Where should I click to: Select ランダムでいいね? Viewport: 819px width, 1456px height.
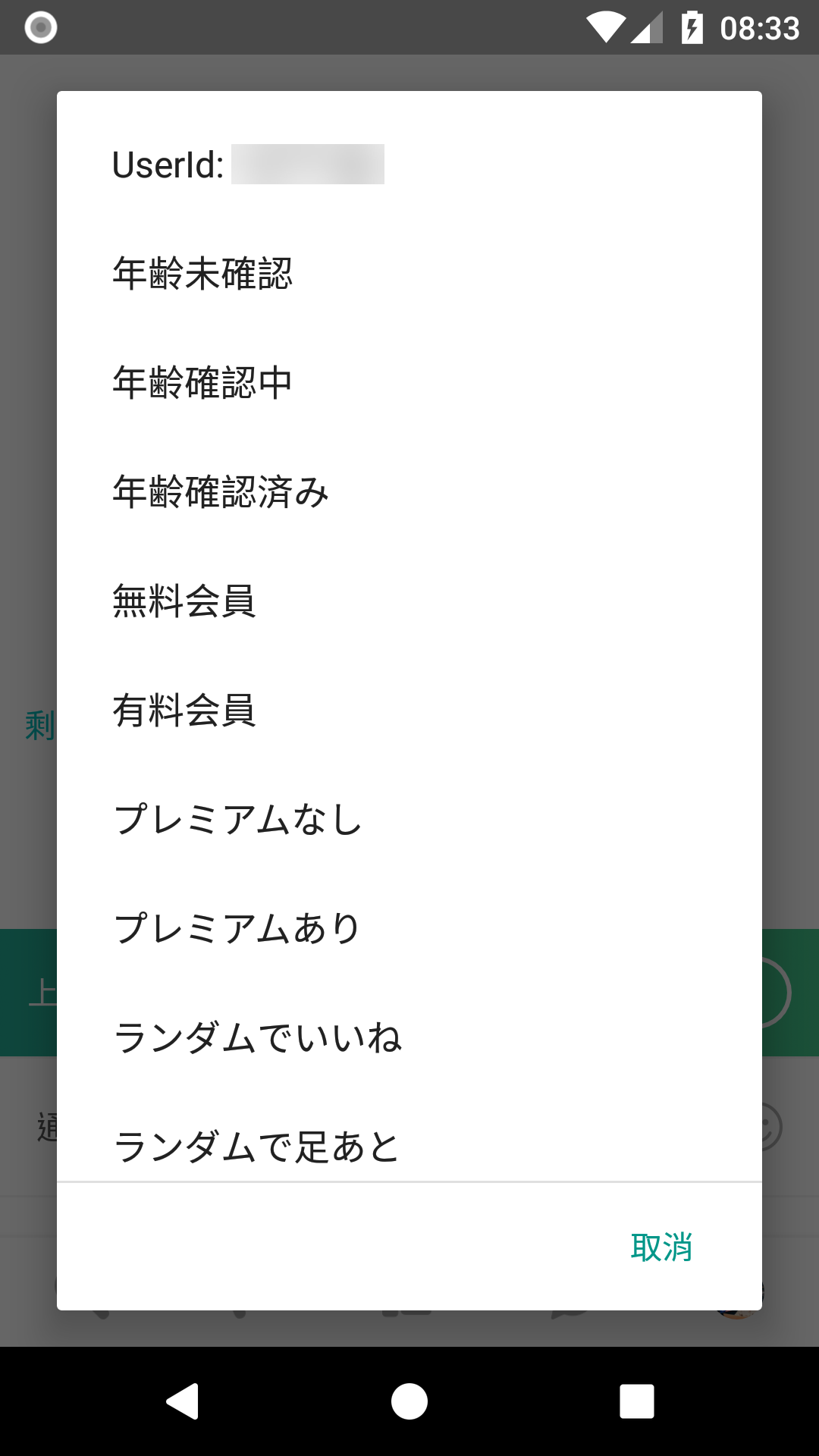click(258, 1036)
